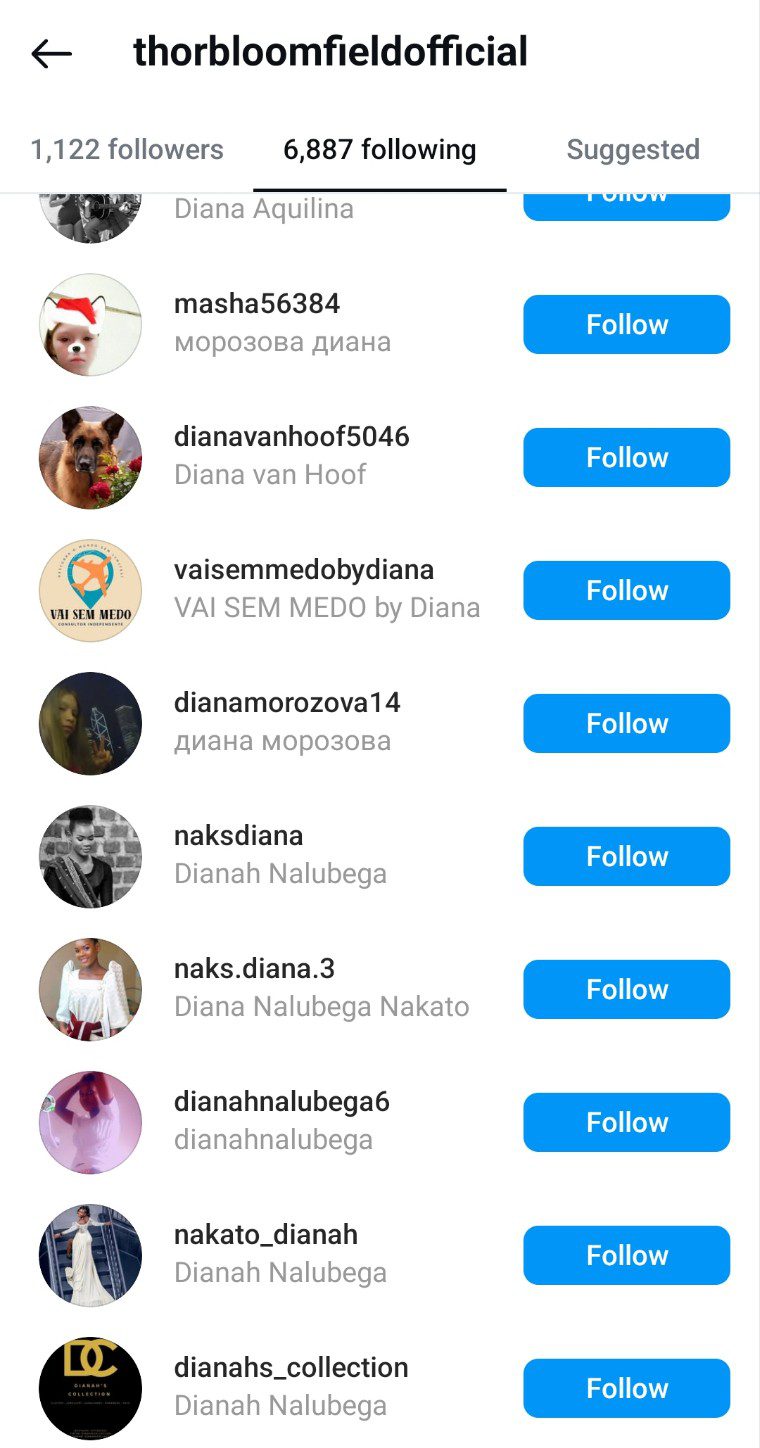Open masha56384's profile
760x1448 pixels.
[x=257, y=304]
